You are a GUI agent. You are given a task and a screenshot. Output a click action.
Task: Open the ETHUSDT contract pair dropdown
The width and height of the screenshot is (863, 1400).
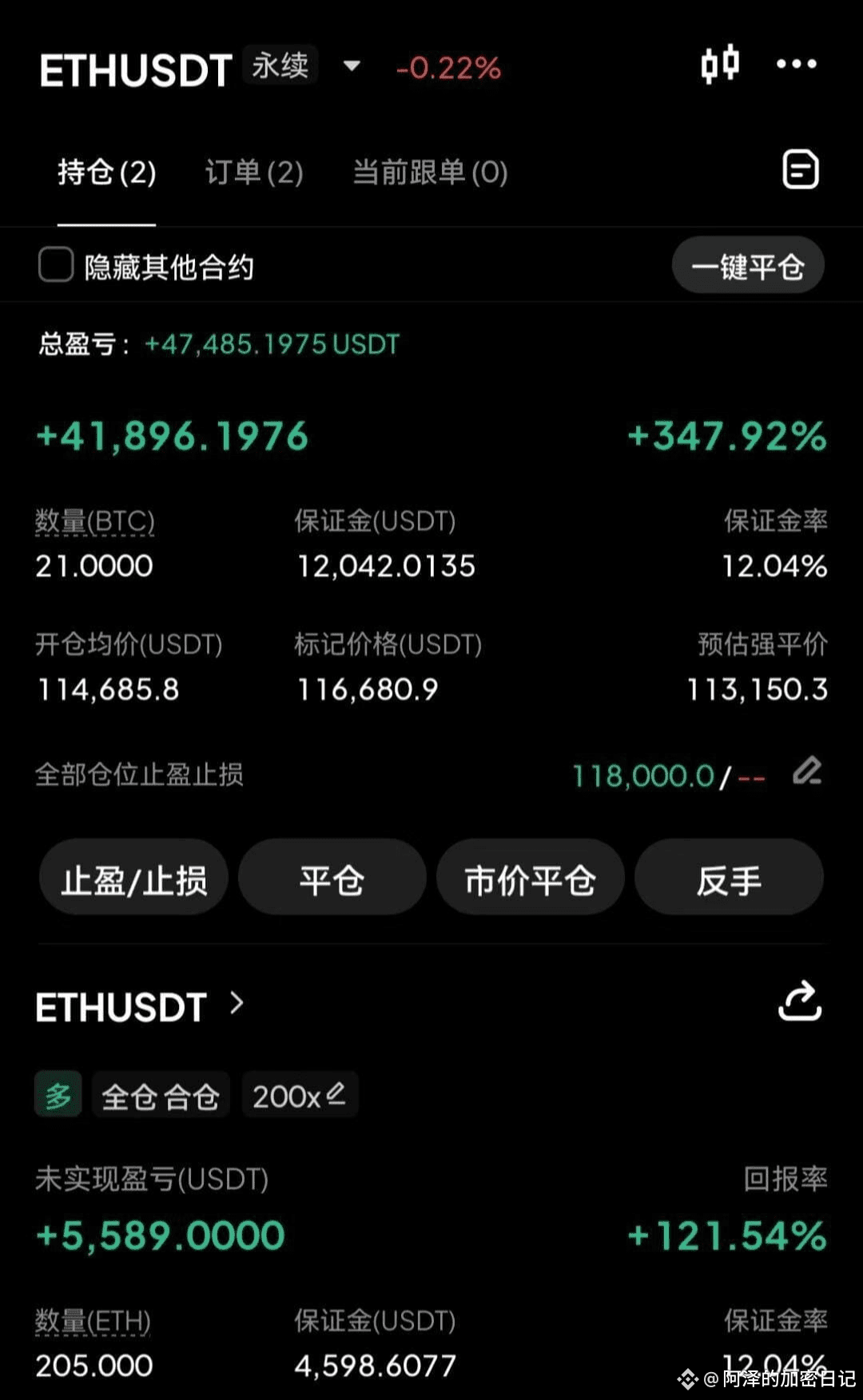tap(352, 66)
